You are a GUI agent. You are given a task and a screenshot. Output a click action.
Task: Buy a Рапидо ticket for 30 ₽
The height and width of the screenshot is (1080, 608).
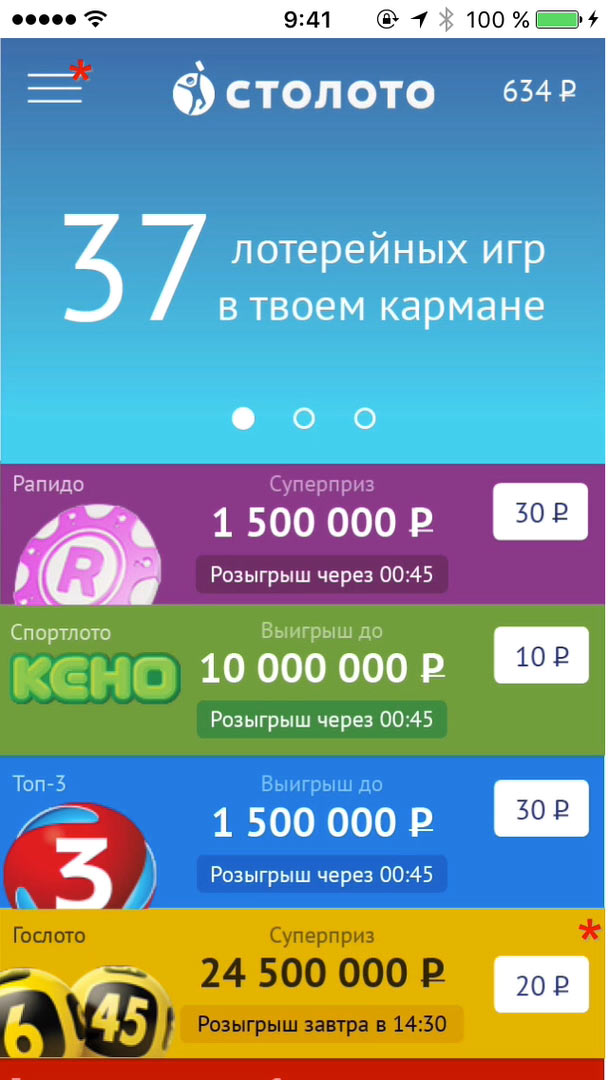(x=541, y=512)
